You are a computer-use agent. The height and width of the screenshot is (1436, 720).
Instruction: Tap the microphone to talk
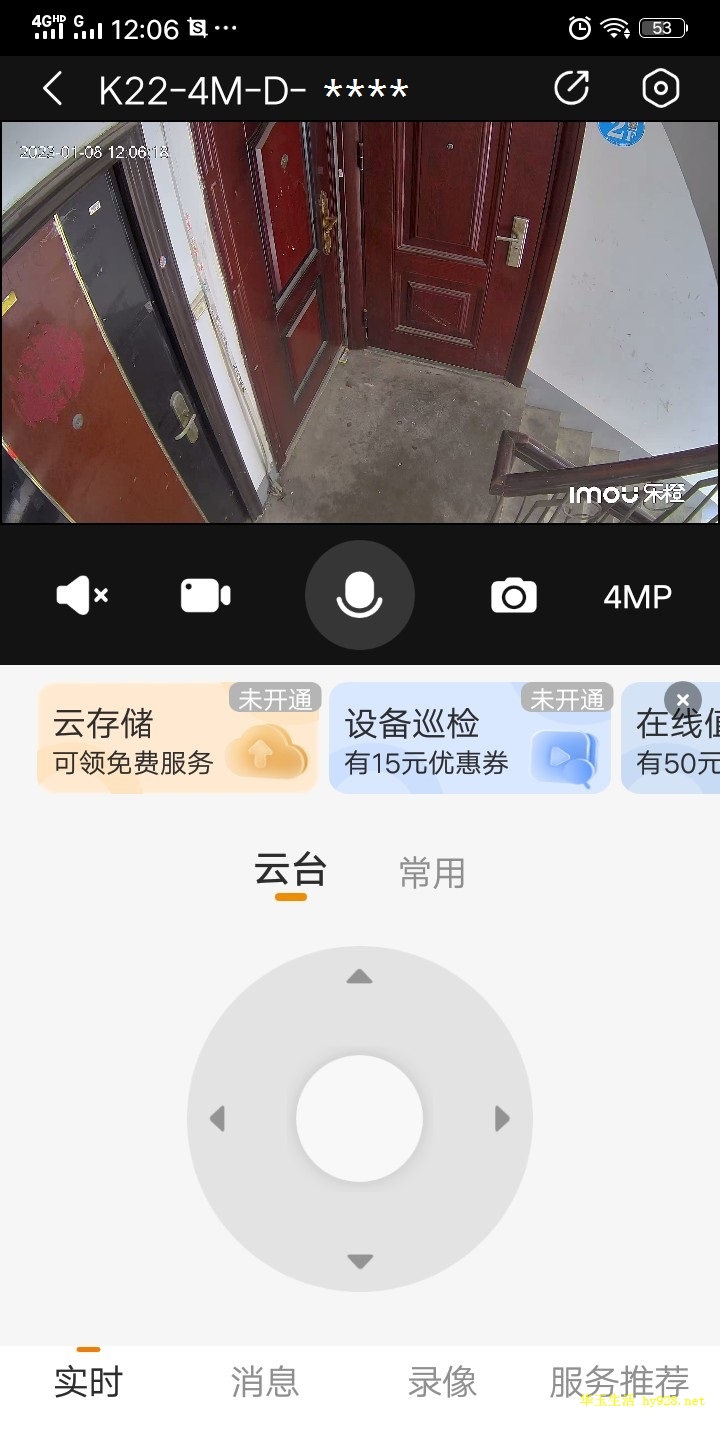(360, 596)
